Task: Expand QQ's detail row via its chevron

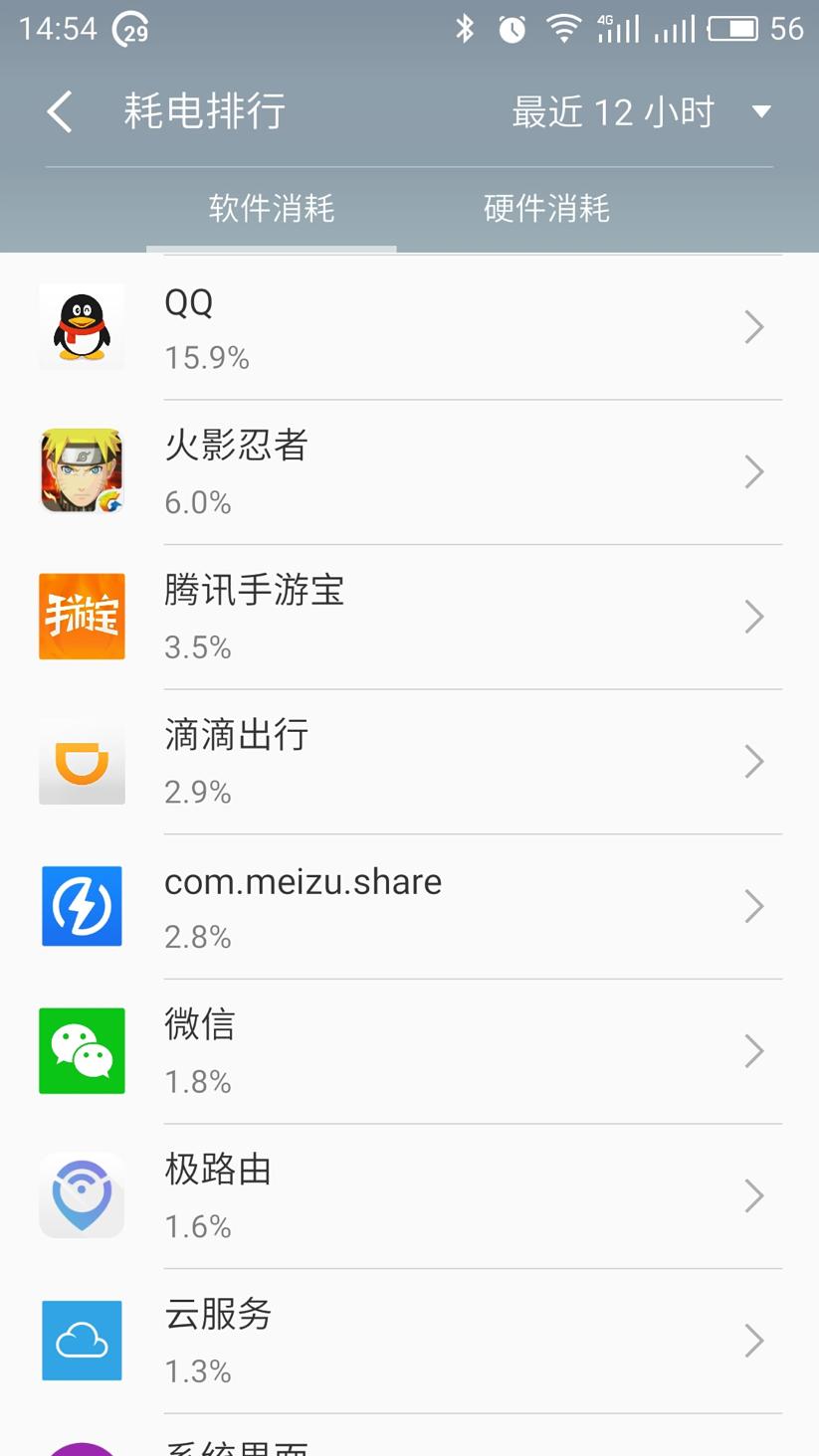Action: [x=754, y=326]
